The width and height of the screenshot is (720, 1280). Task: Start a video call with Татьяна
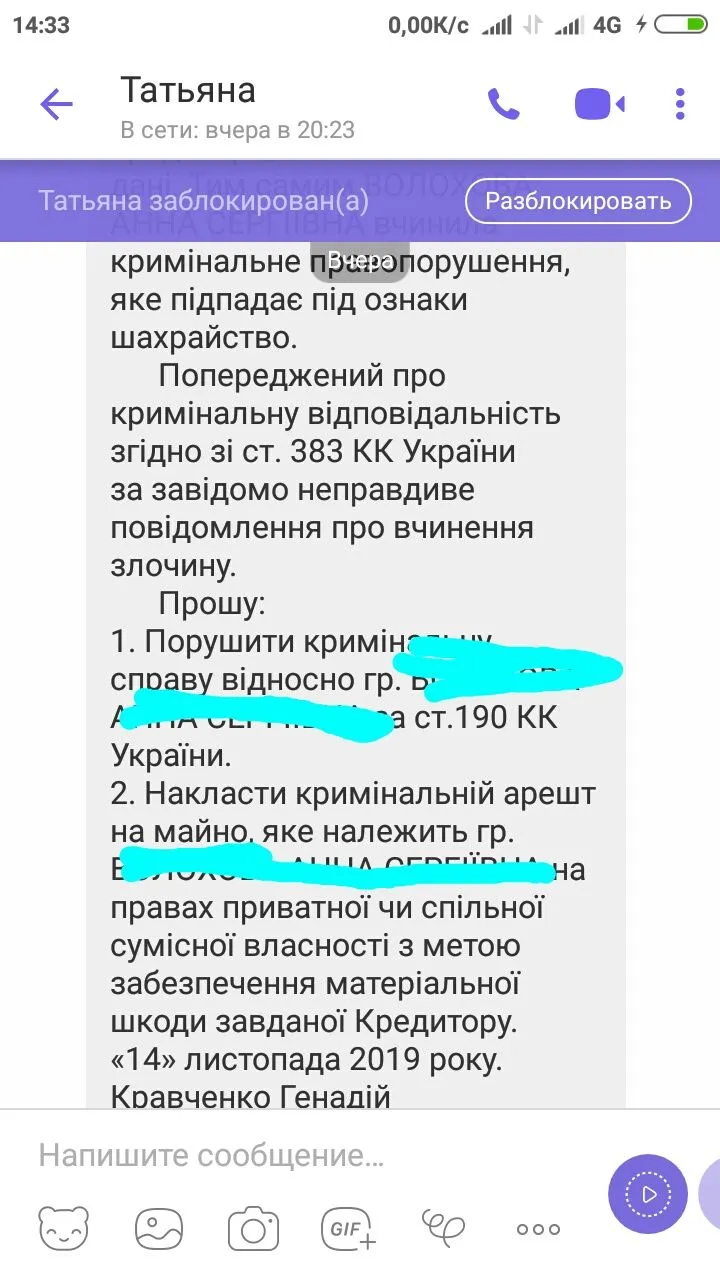(x=598, y=104)
